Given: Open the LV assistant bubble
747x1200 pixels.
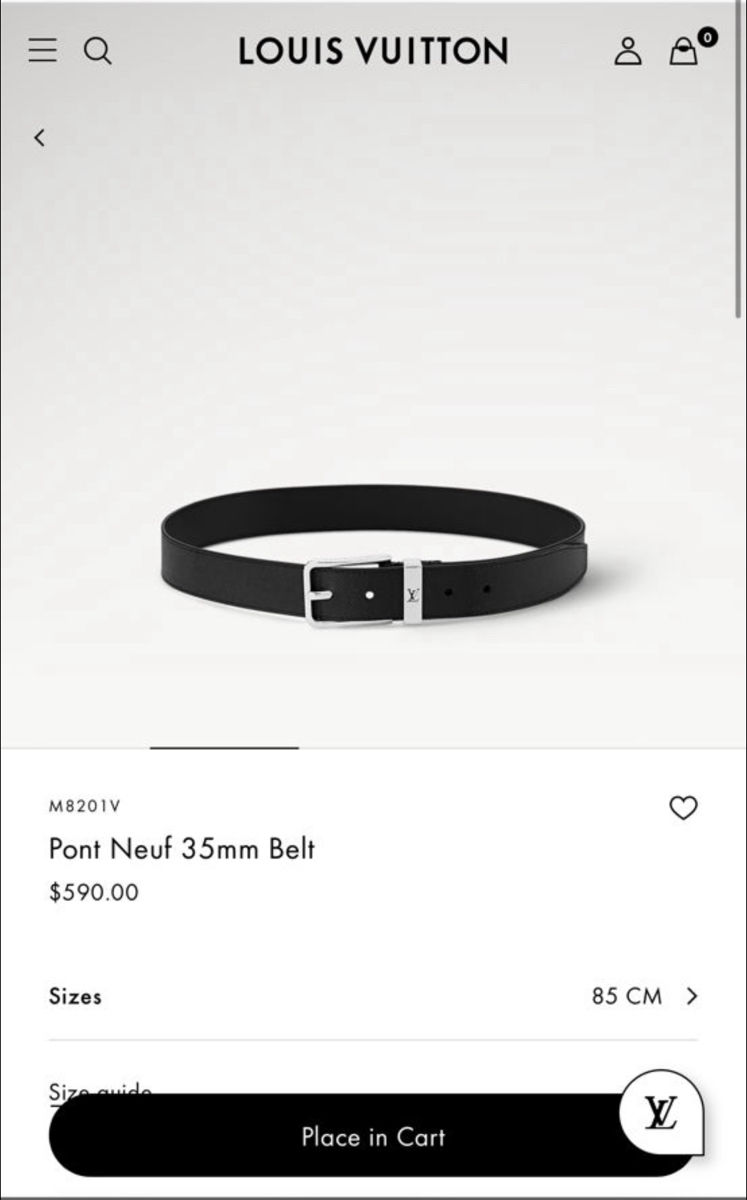Looking at the screenshot, I should point(661,1112).
